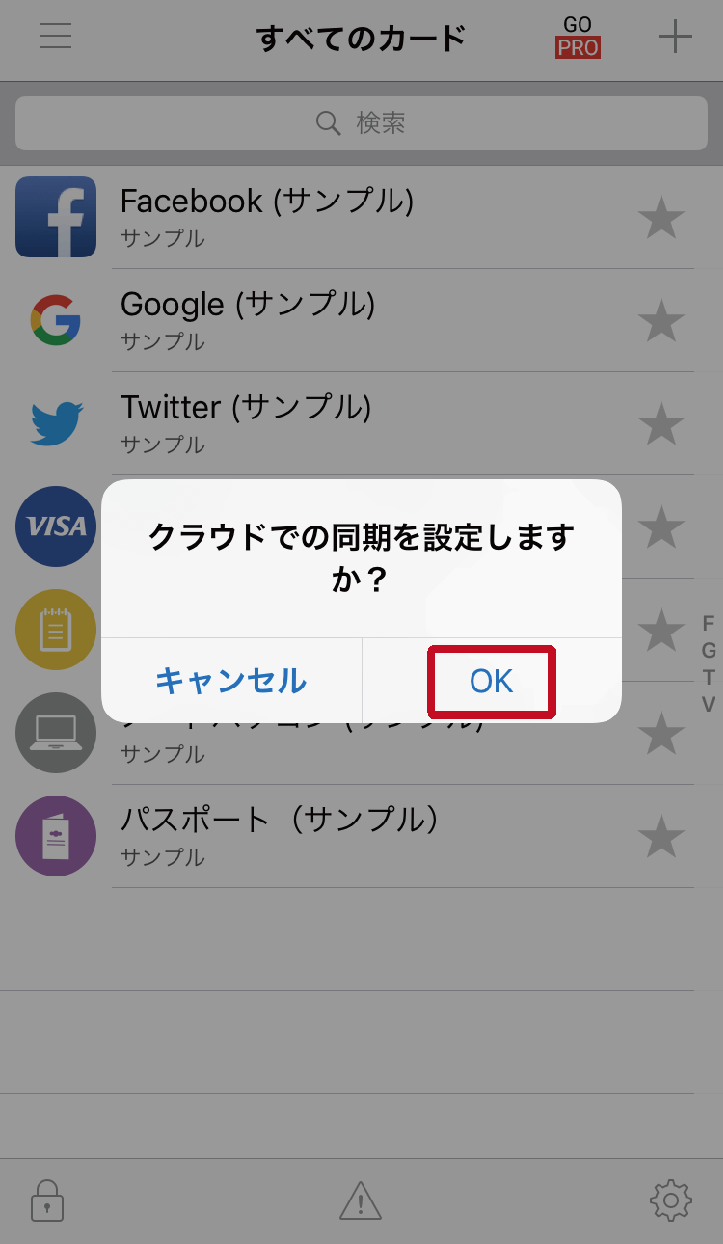Star the パスポート (サンプル) card
This screenshot has height=1244, width=723.
pyautogui.click(x=661, y=836)
